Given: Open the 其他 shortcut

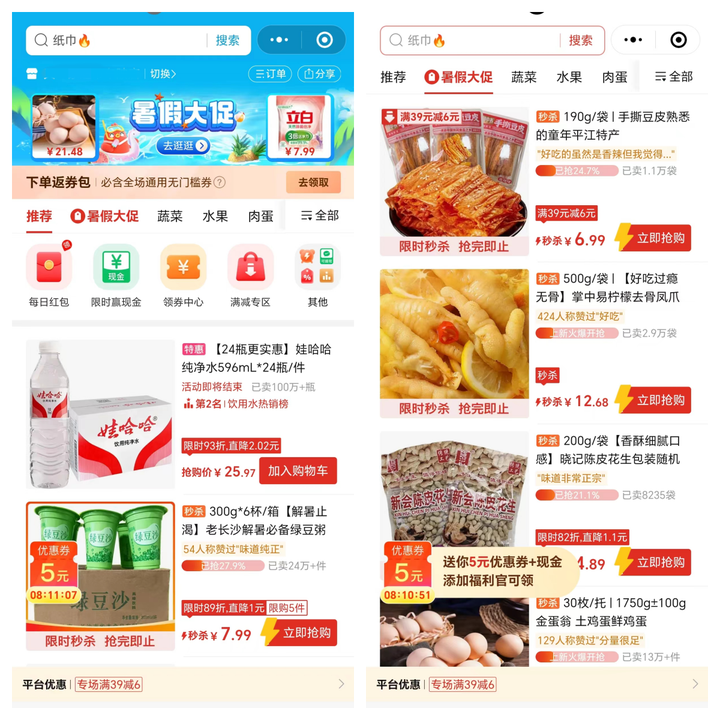Looking at the screenshot, I should click(317, 276).
